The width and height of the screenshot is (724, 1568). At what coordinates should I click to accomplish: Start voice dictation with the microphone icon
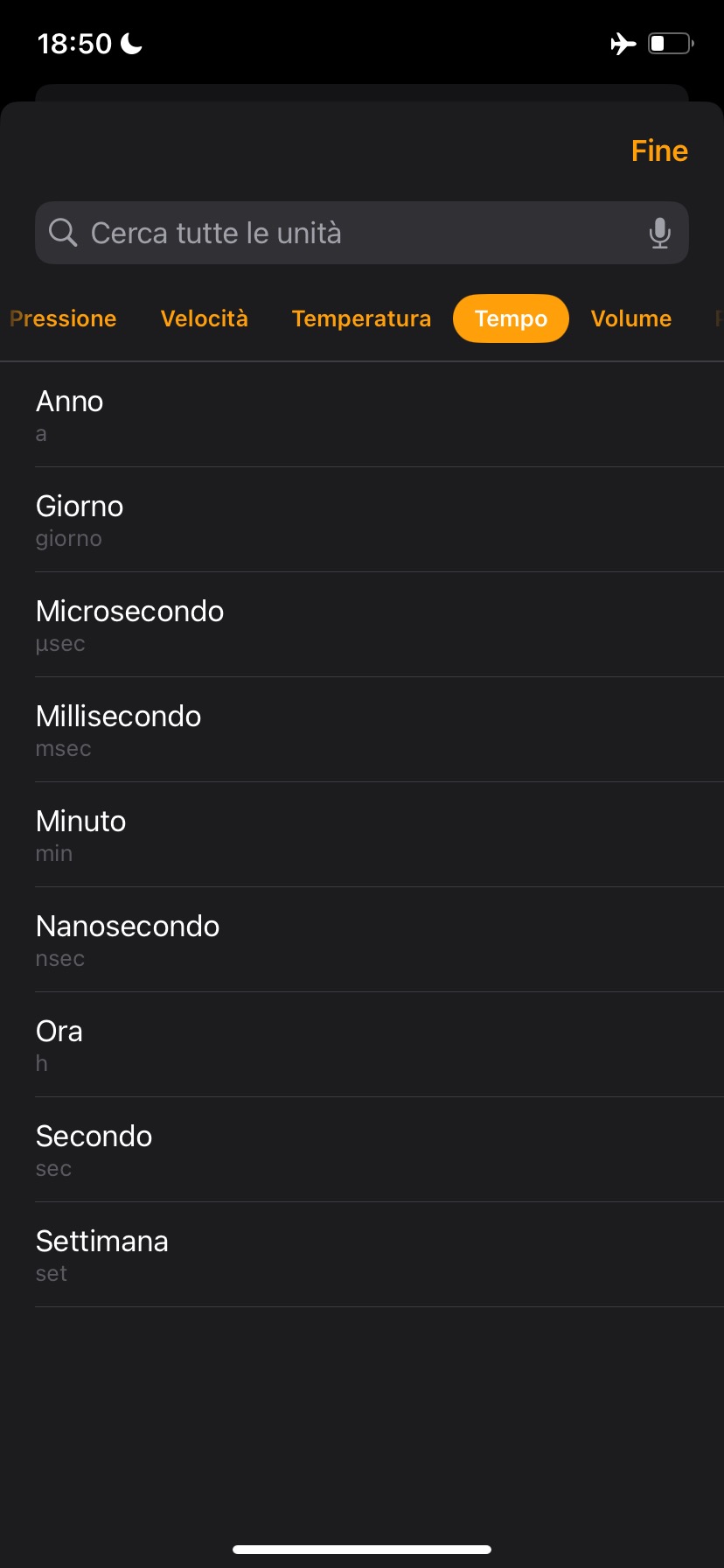click(660, 233)
